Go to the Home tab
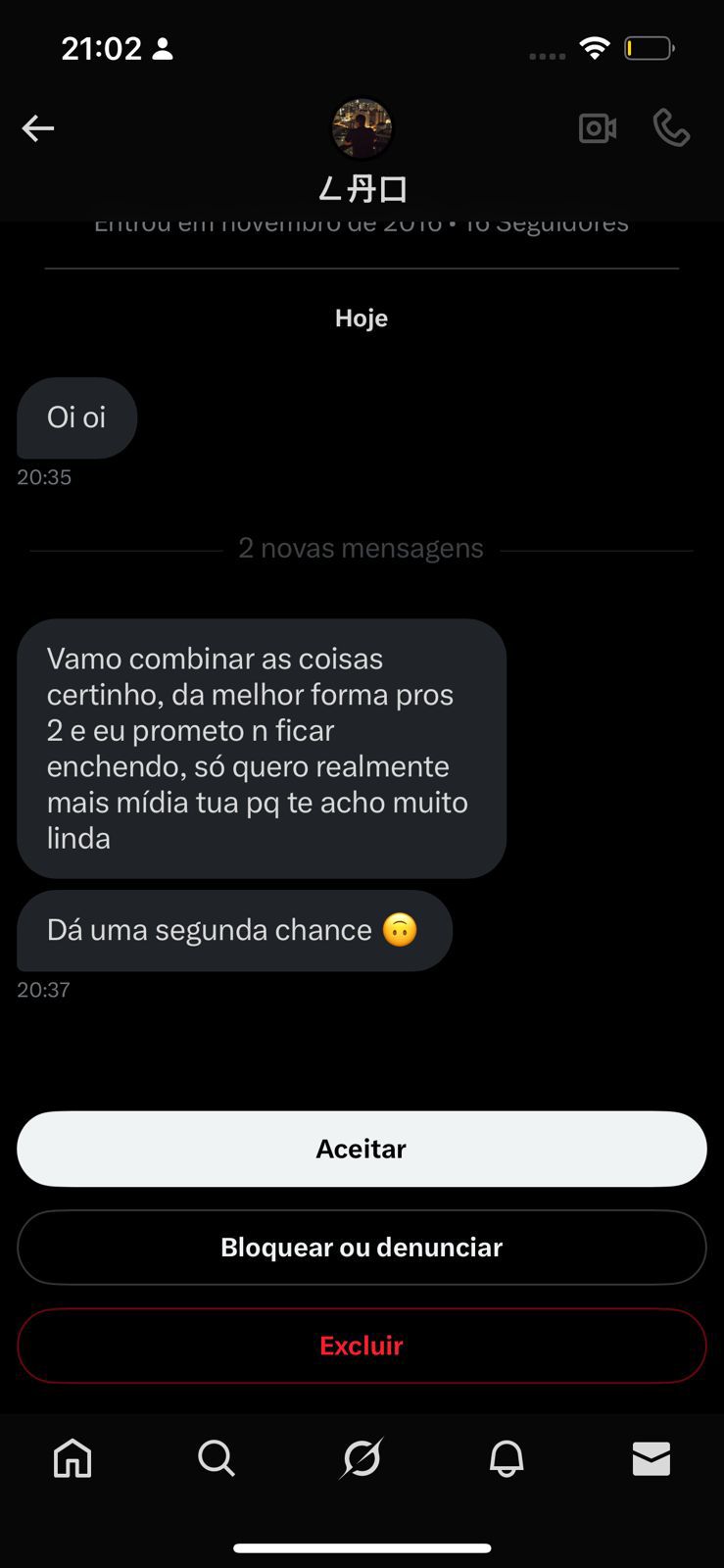The height and width of the screenshot is (1568, 724). (72, 1458)
